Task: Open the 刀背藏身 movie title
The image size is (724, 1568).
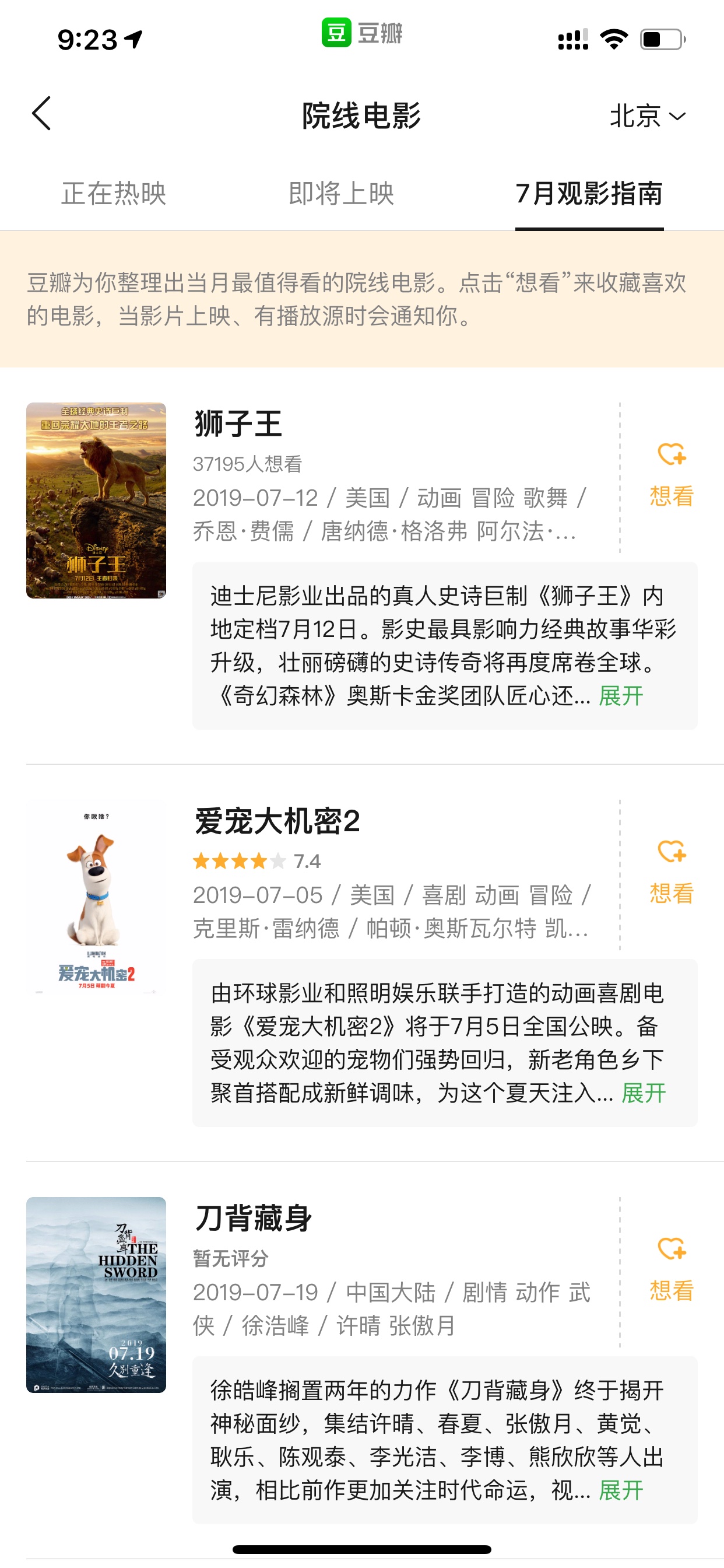Action: pyautogui.click(x=252, y=1218)
